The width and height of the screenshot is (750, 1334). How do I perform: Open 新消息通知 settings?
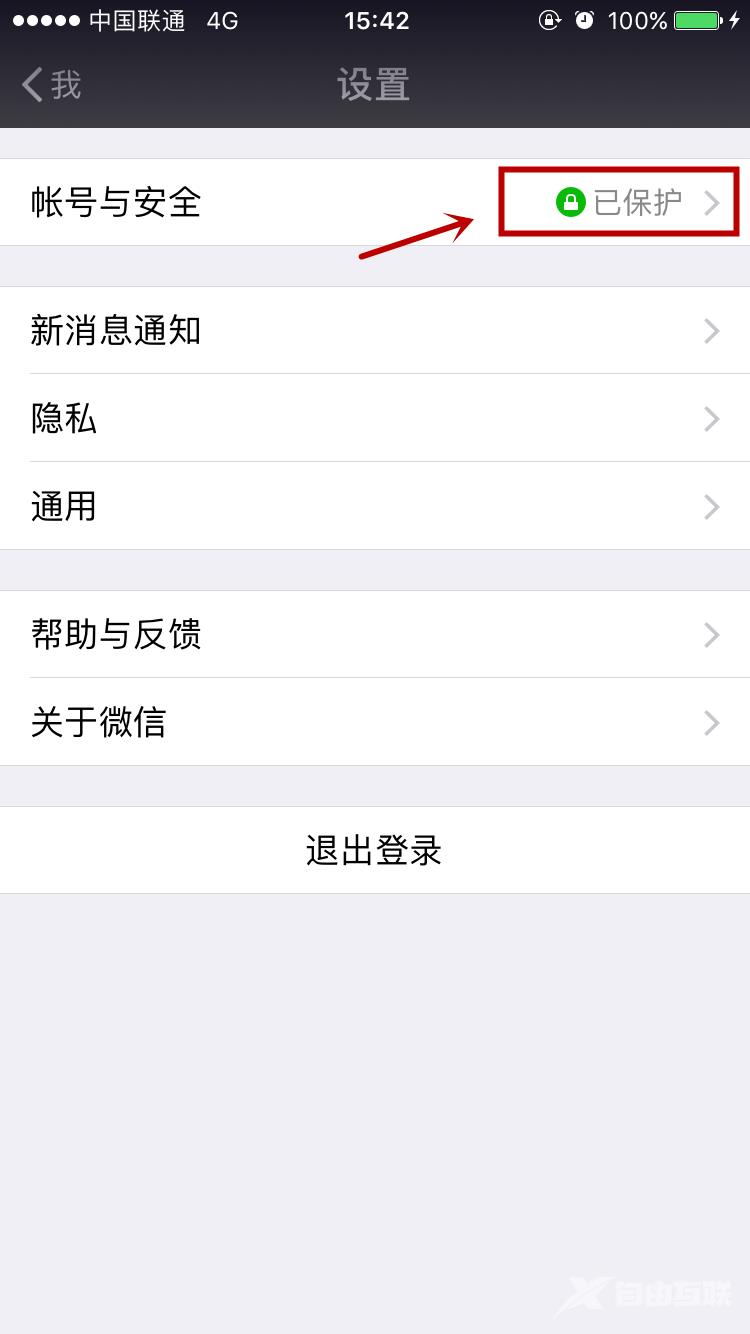375,330
